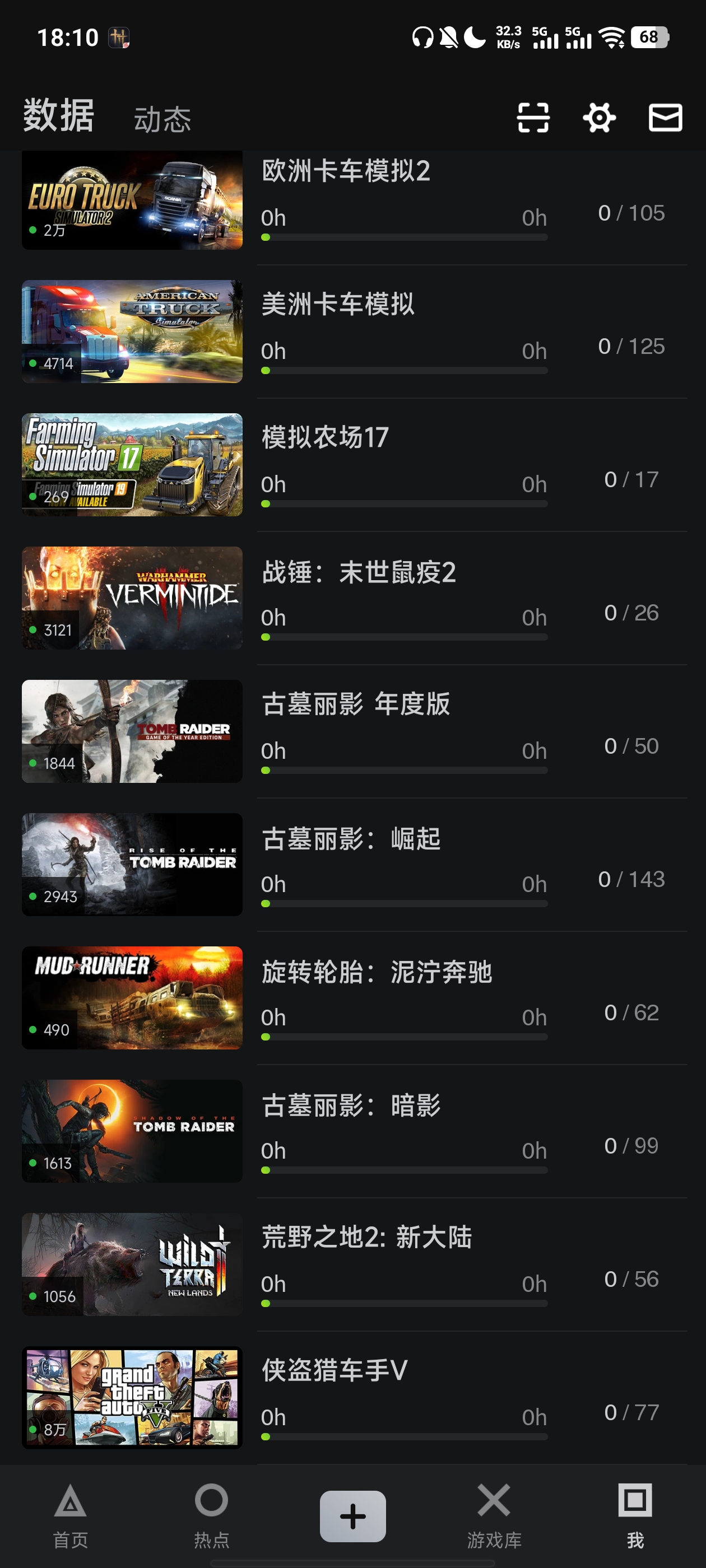Open the mail inbox icon
The image size is (706, 1568).
click(665, 118)
